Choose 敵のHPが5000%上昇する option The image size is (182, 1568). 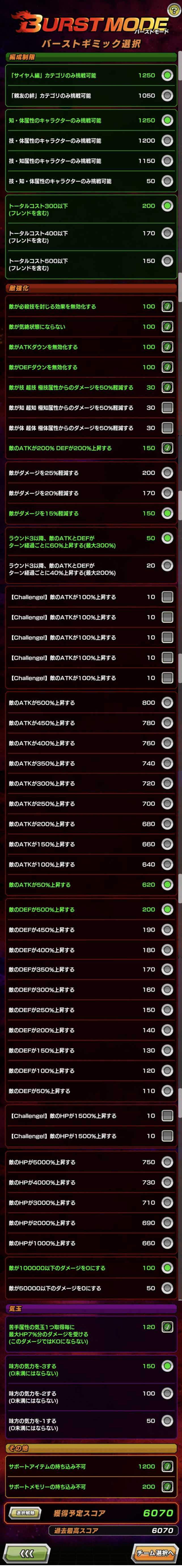[x=167, y=1162]
